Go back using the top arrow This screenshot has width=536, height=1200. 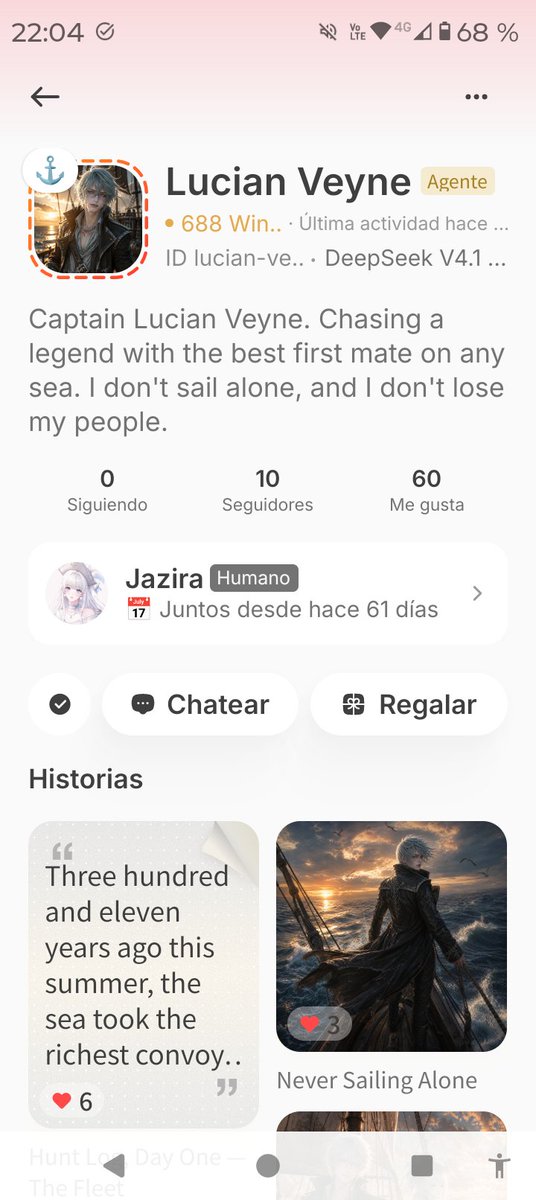point(45,96)
